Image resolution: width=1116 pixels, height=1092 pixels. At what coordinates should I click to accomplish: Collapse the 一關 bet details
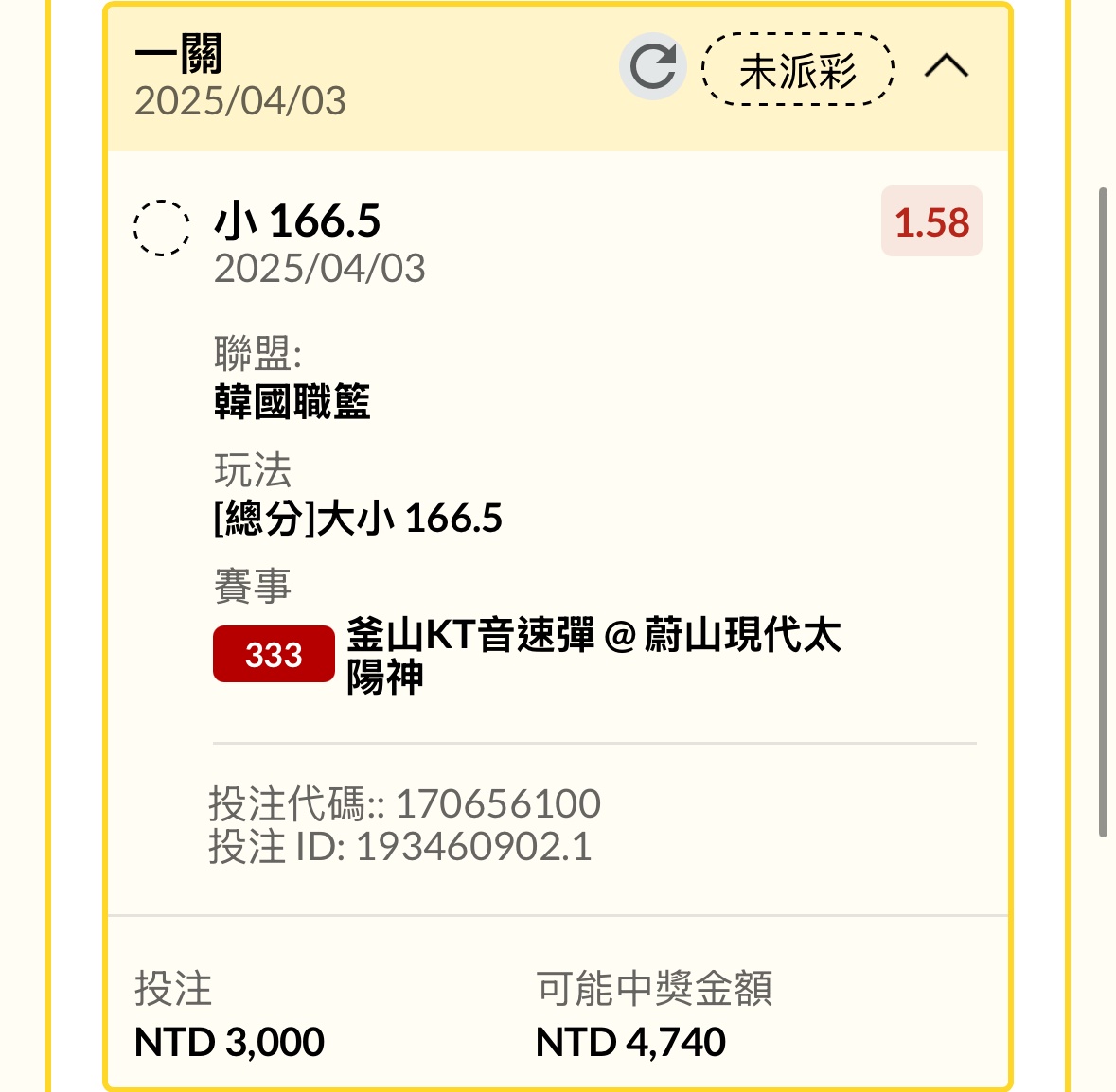946,66
